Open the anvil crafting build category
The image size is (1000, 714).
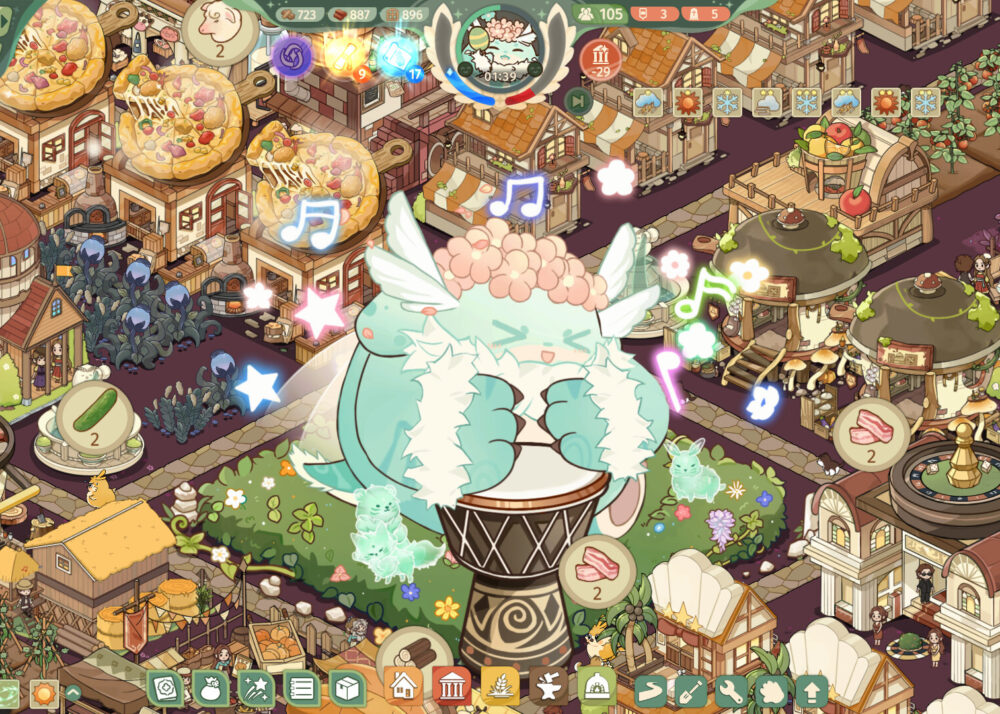tap(547, 687)
